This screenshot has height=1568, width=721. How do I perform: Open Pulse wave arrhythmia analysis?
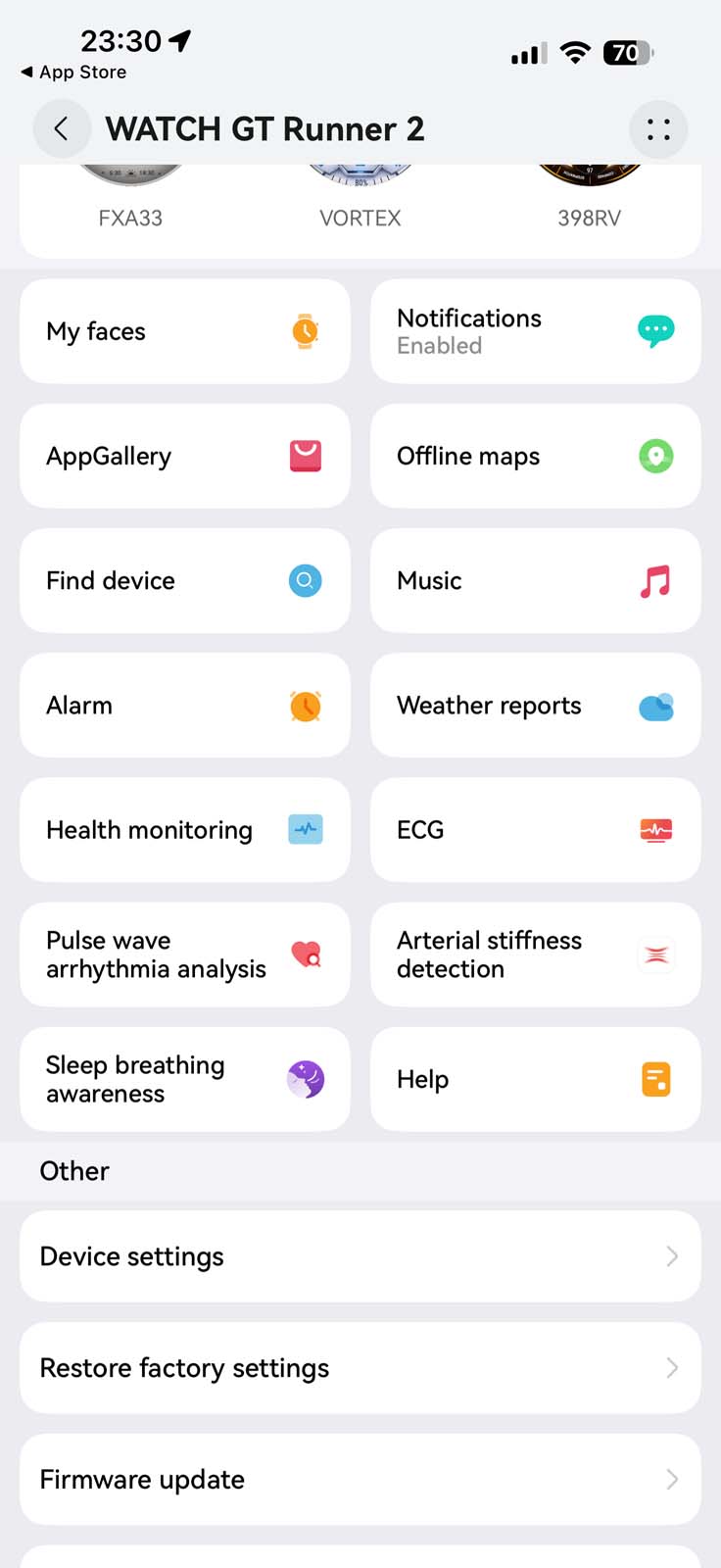coord(184,954)
